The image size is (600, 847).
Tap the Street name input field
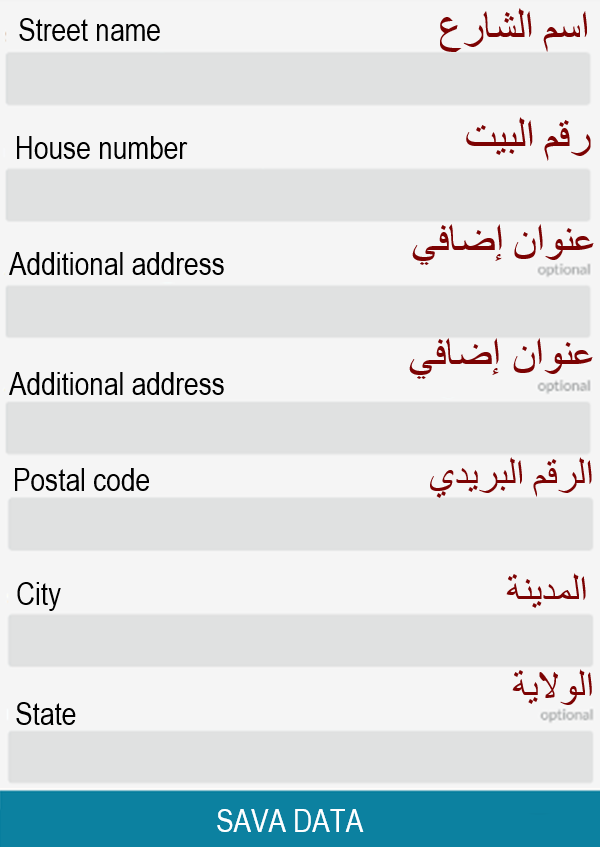(x=298, y=79)
